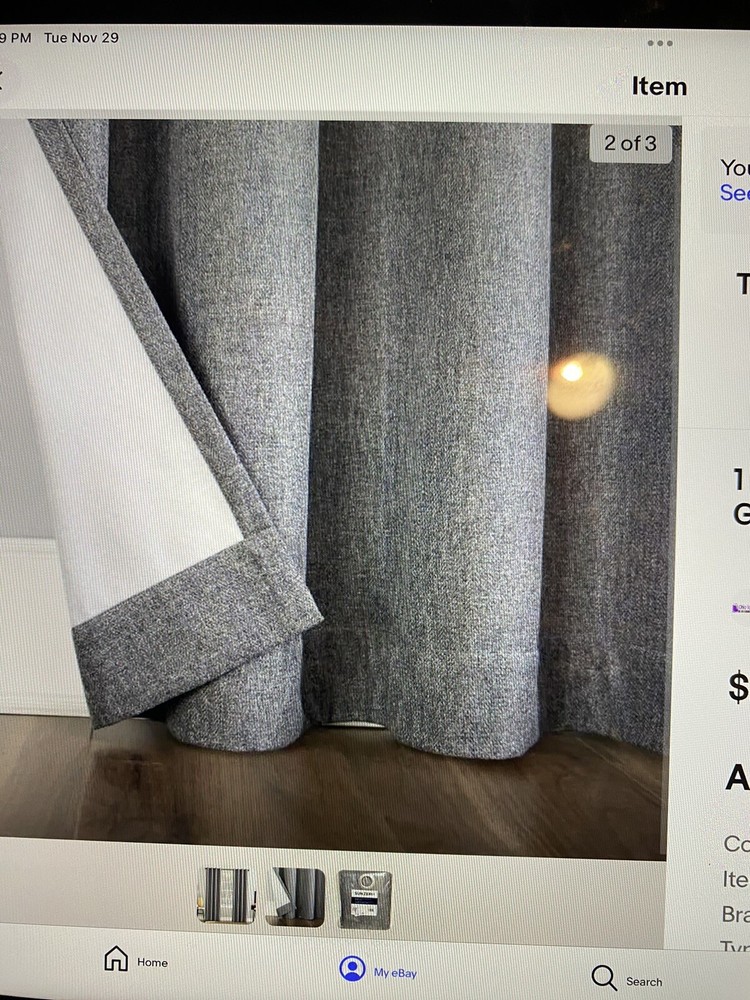750x1000 pixels.
Task: Go to the Search tab
Action: click(627, 979)
